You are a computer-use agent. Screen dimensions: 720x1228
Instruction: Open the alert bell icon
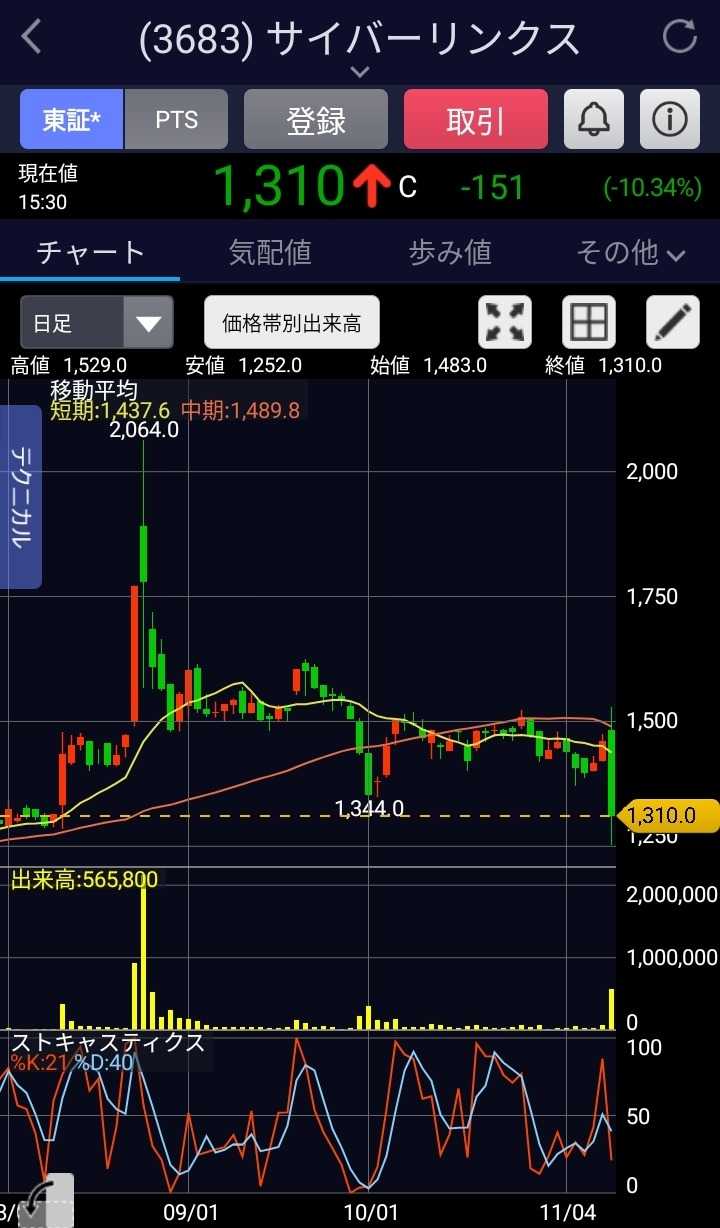pyautogui.click(x=594, y=120)
